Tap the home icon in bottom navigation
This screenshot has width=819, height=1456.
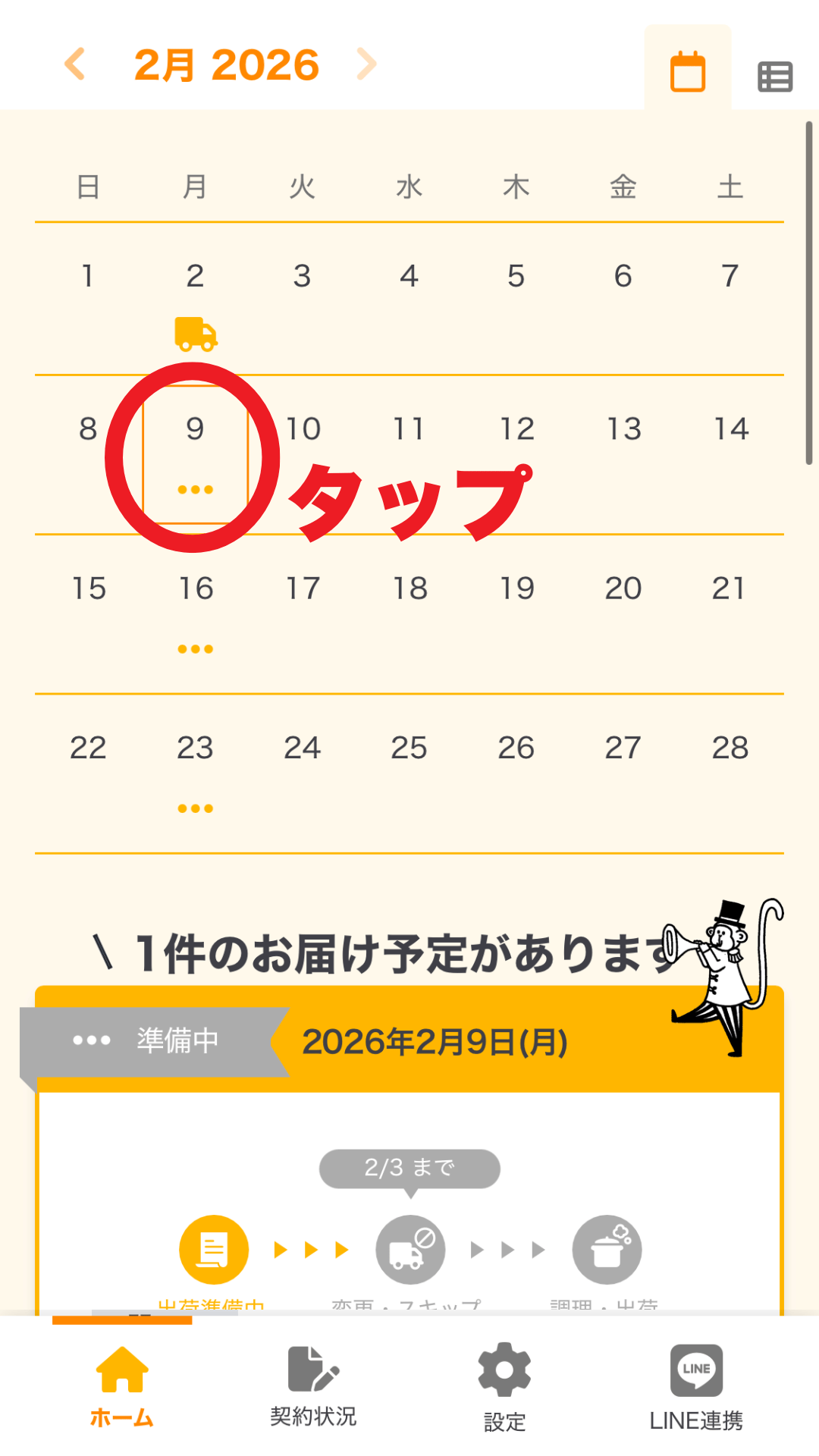pyautogui.click(x=121, y=1371)
